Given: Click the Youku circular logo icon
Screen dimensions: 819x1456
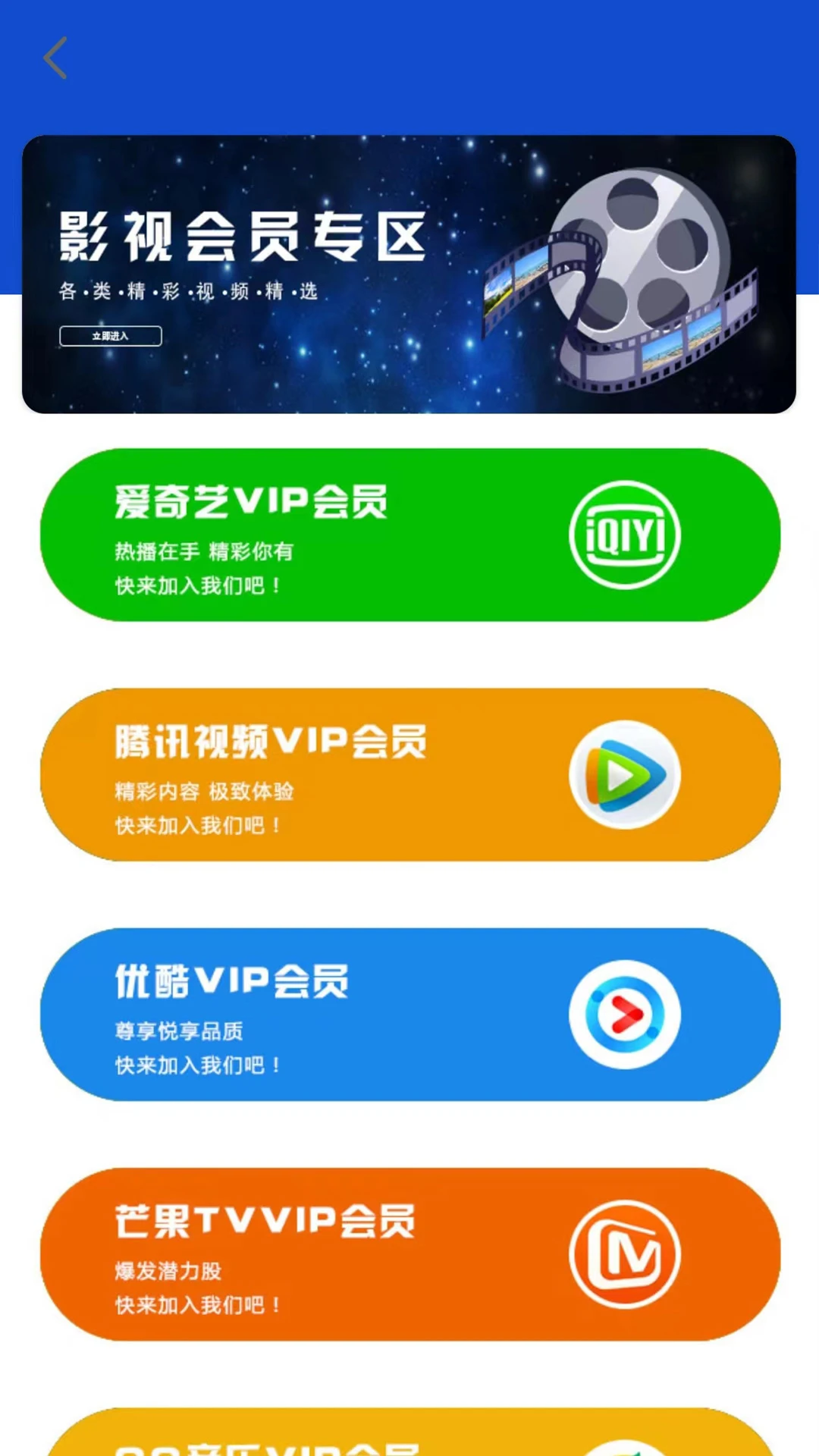Looking at the screenshot, I should pos(623,1015).
